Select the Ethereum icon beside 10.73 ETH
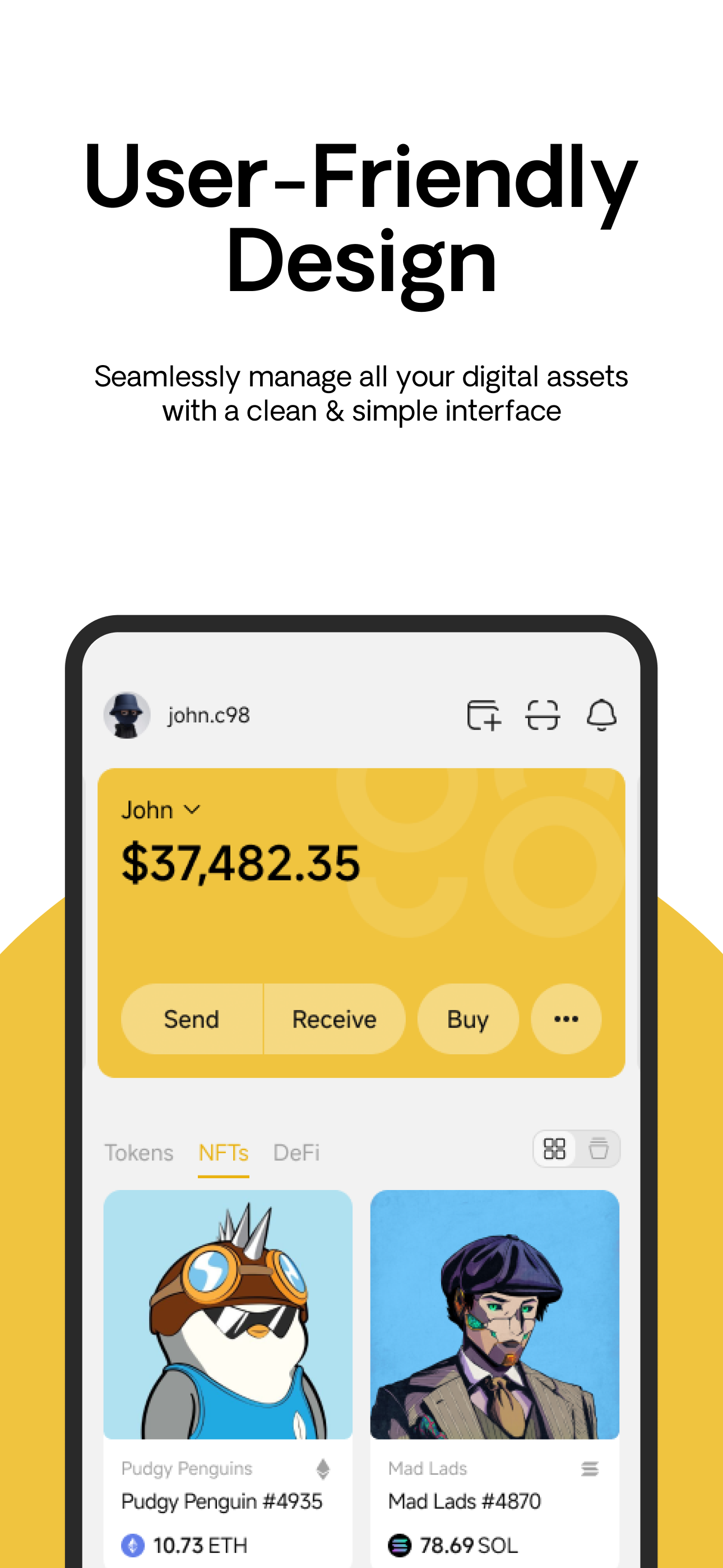The height and width of the screenshot is (1568, 723). point(133,1544)
